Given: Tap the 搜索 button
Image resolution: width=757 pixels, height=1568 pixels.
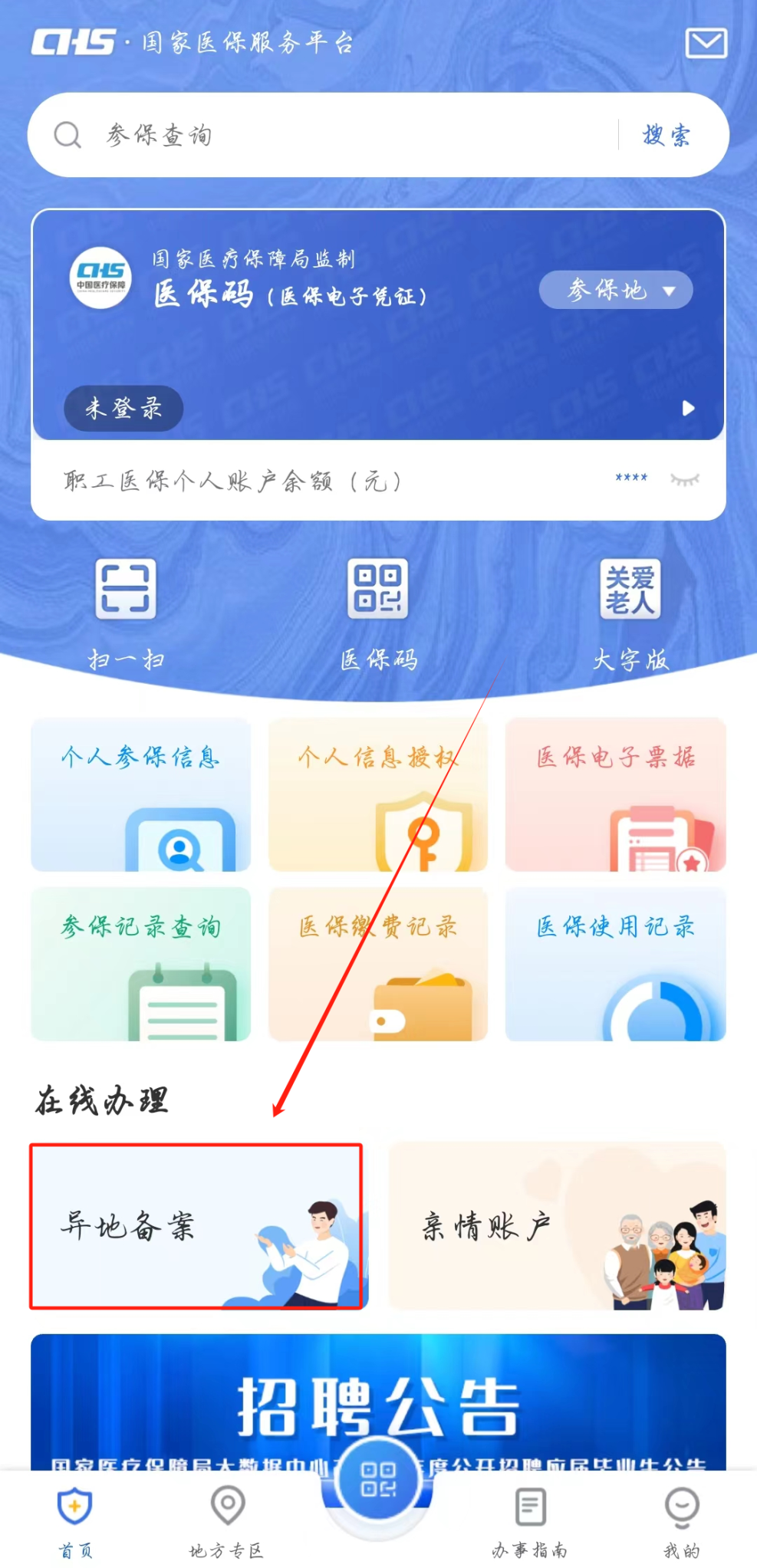Looking at the screenshot, I should click(666, 135).
